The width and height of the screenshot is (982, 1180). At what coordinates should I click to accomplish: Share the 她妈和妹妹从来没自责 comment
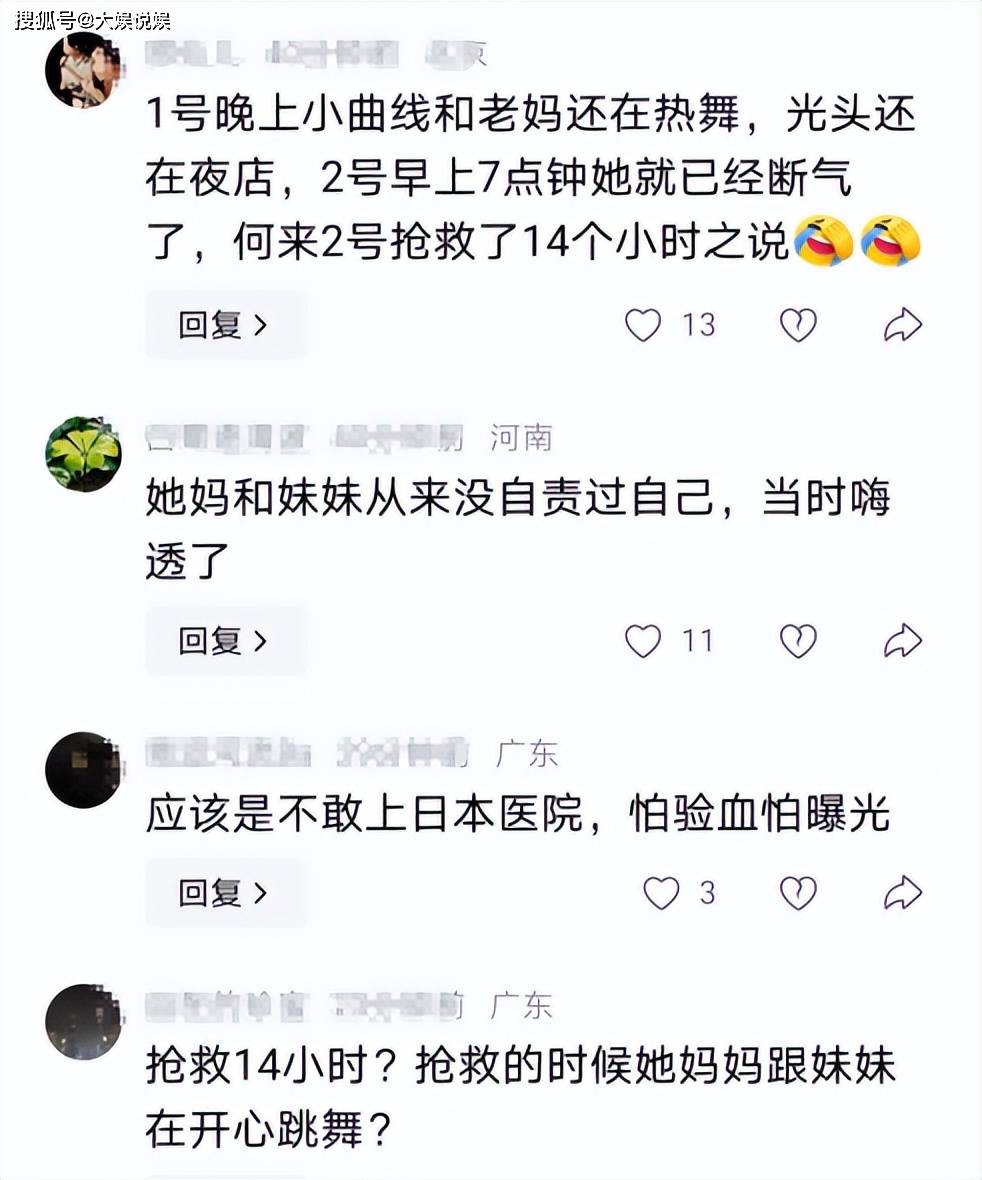click(x=902, y=641)
